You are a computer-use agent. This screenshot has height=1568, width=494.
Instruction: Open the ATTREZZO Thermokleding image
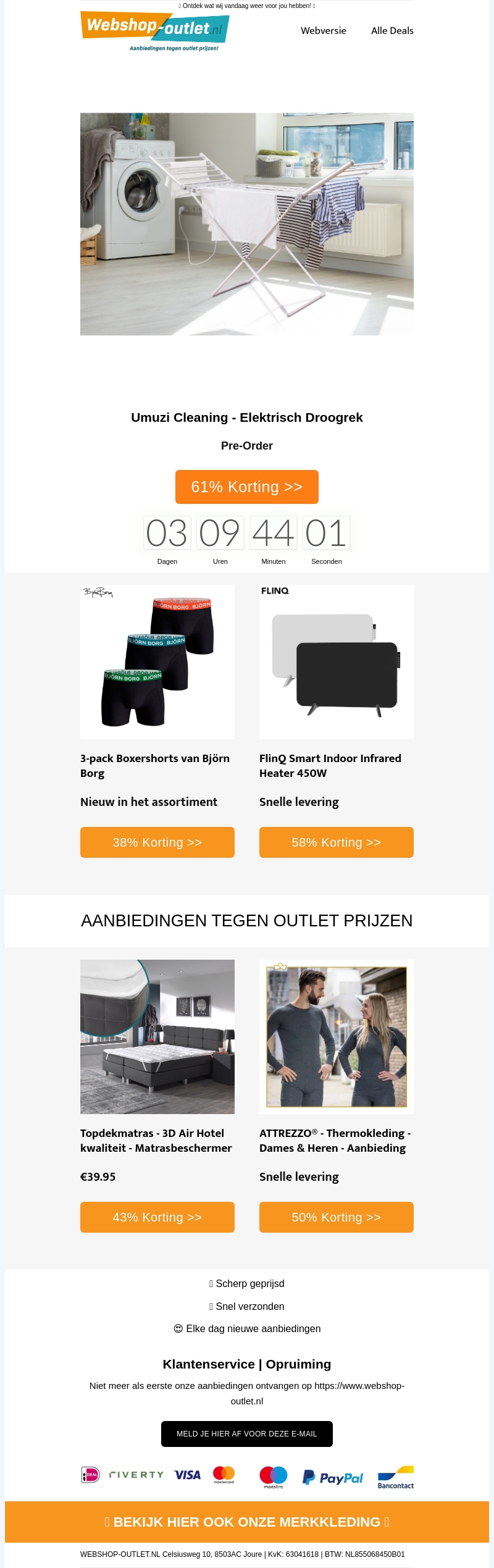(x=337, y=1036)
